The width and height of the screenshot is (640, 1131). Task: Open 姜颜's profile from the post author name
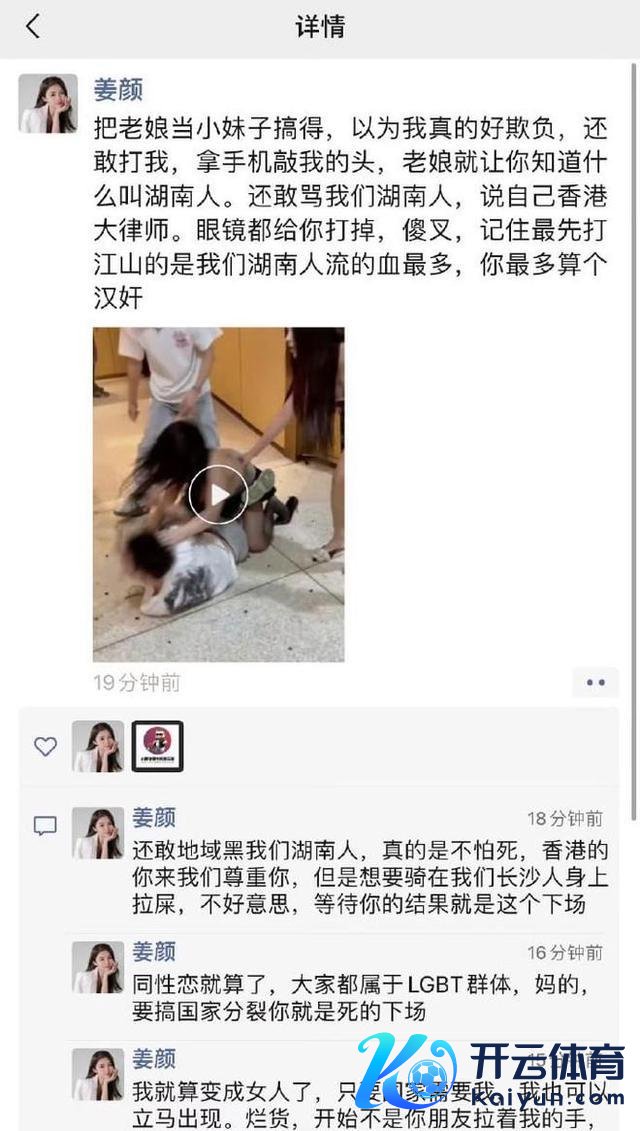pos(118,90)
